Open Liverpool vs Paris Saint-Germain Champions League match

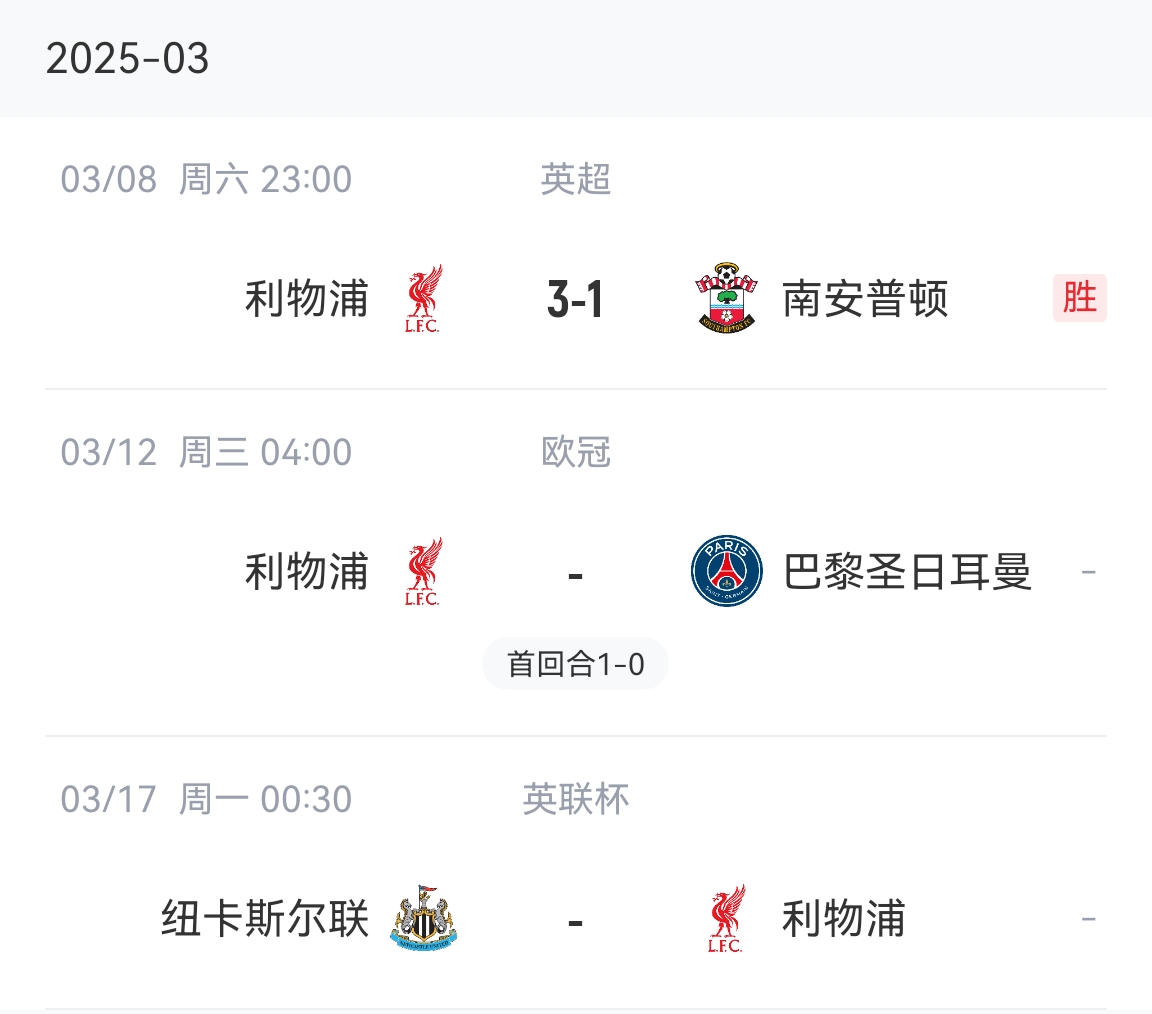575,573
